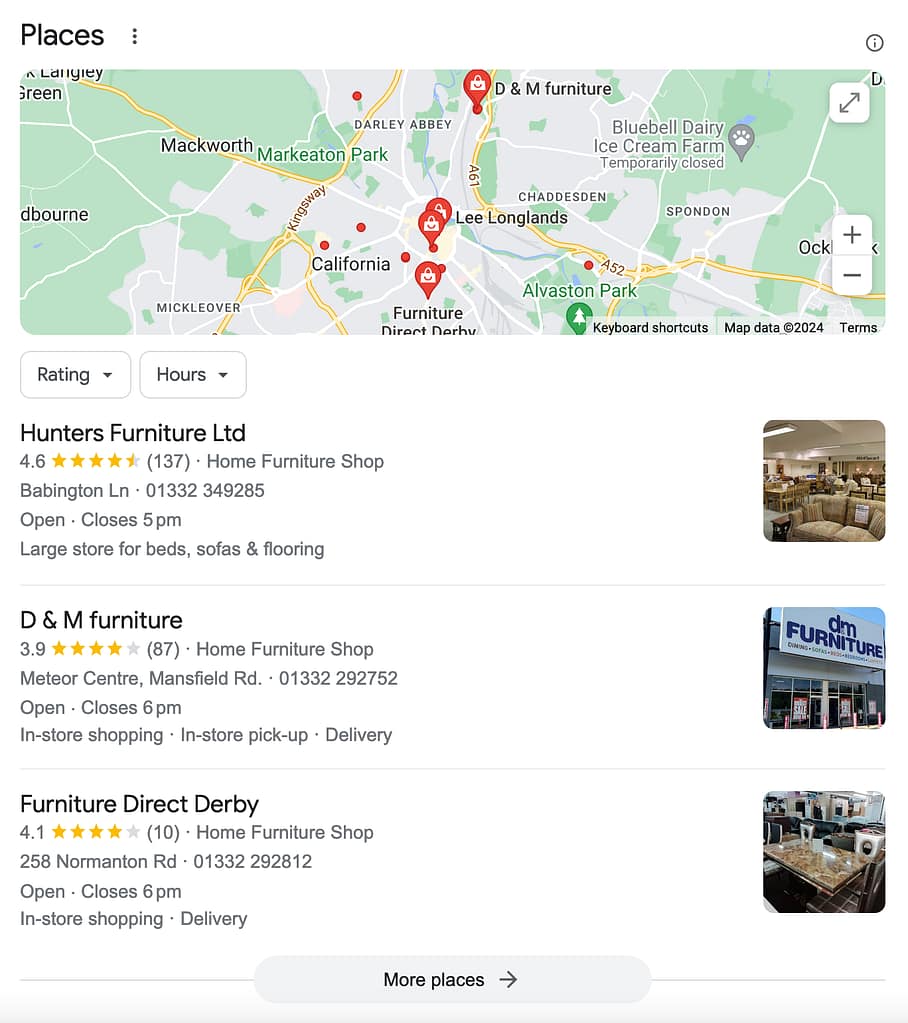The image size is (908, 1023).
Task: View Hunters Furniture Ltd store photo
Action: 823,481
